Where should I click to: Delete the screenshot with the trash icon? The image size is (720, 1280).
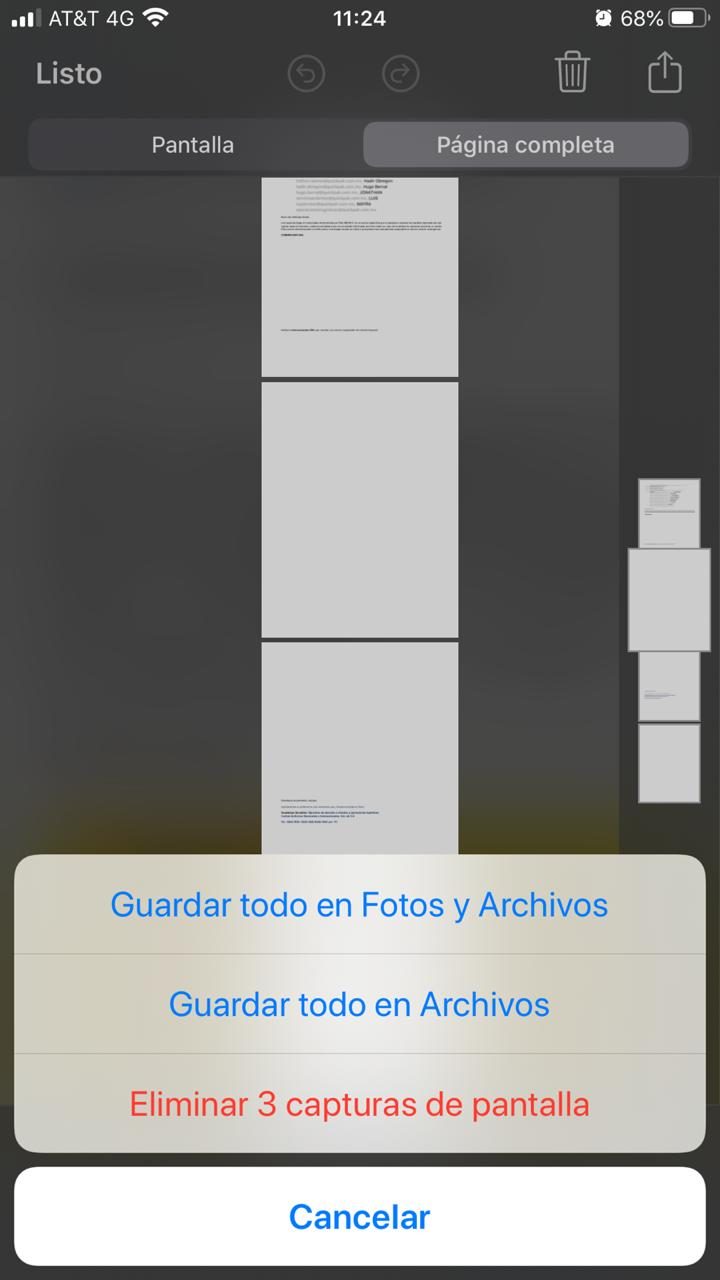572,73
